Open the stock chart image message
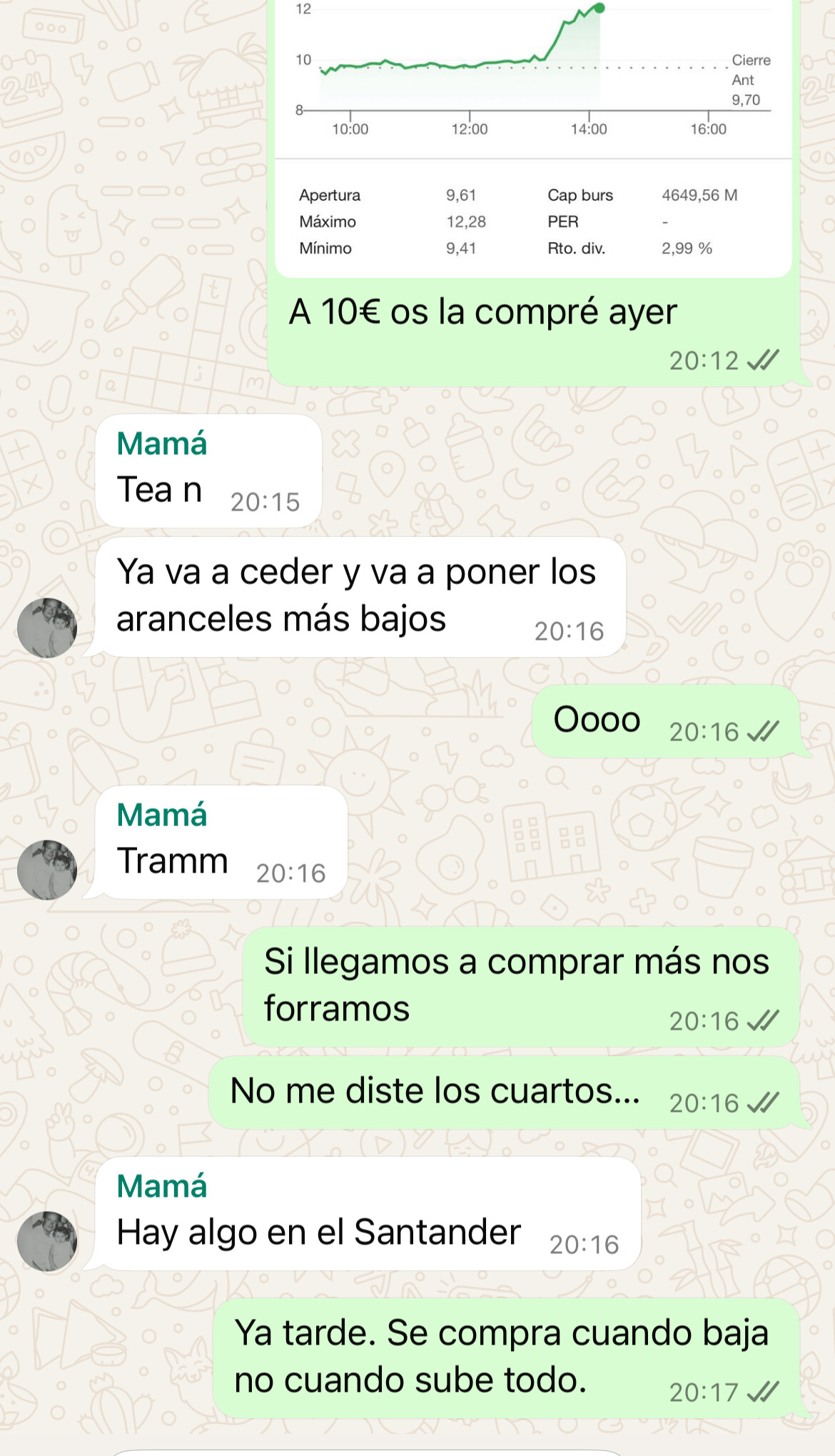Screen dimensions: 835x1456 (x=533, y=139)
